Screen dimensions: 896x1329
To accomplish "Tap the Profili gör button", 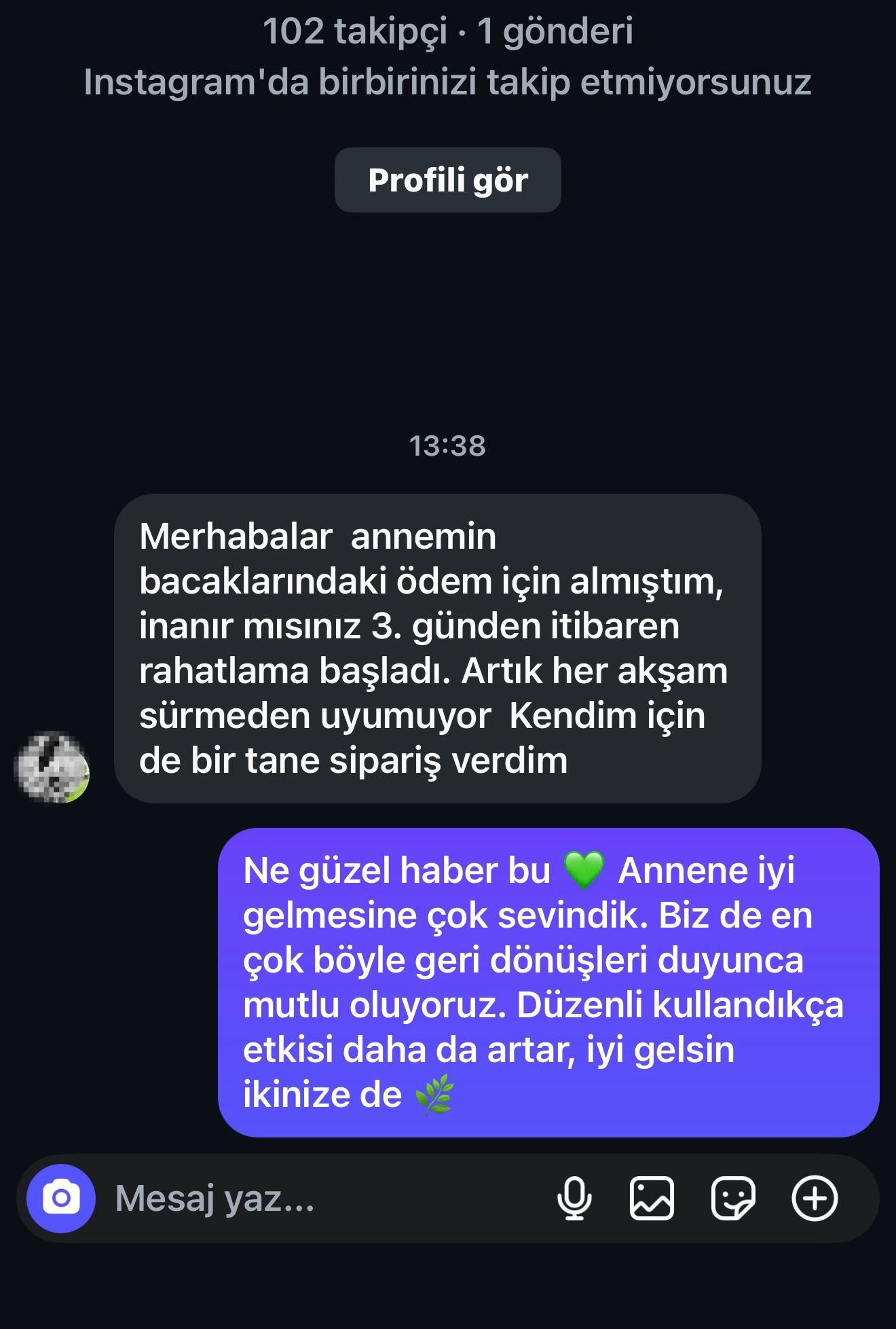I will click(447, 180).
